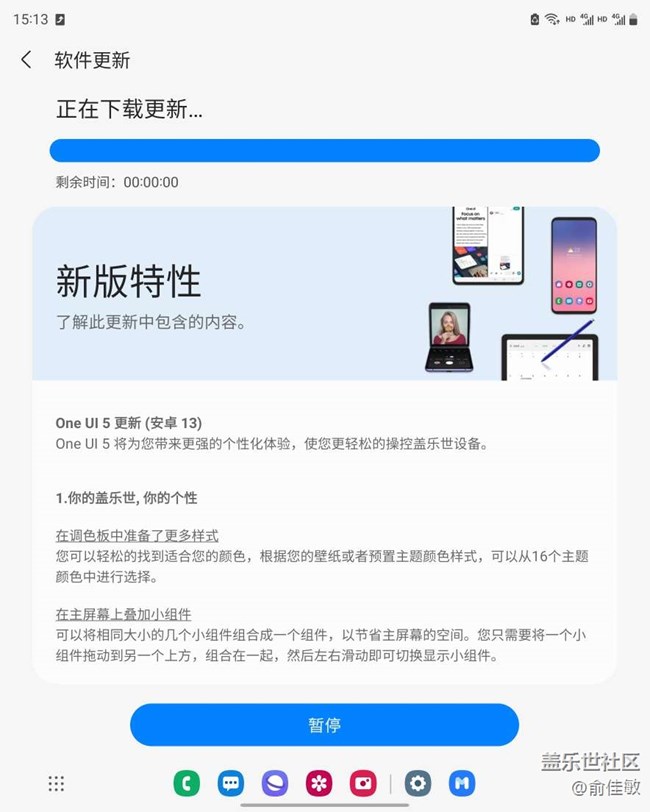Launch the Phone app from the taskbar
Image resolution: width=650 pixels, height=812 pixels.
186,783
